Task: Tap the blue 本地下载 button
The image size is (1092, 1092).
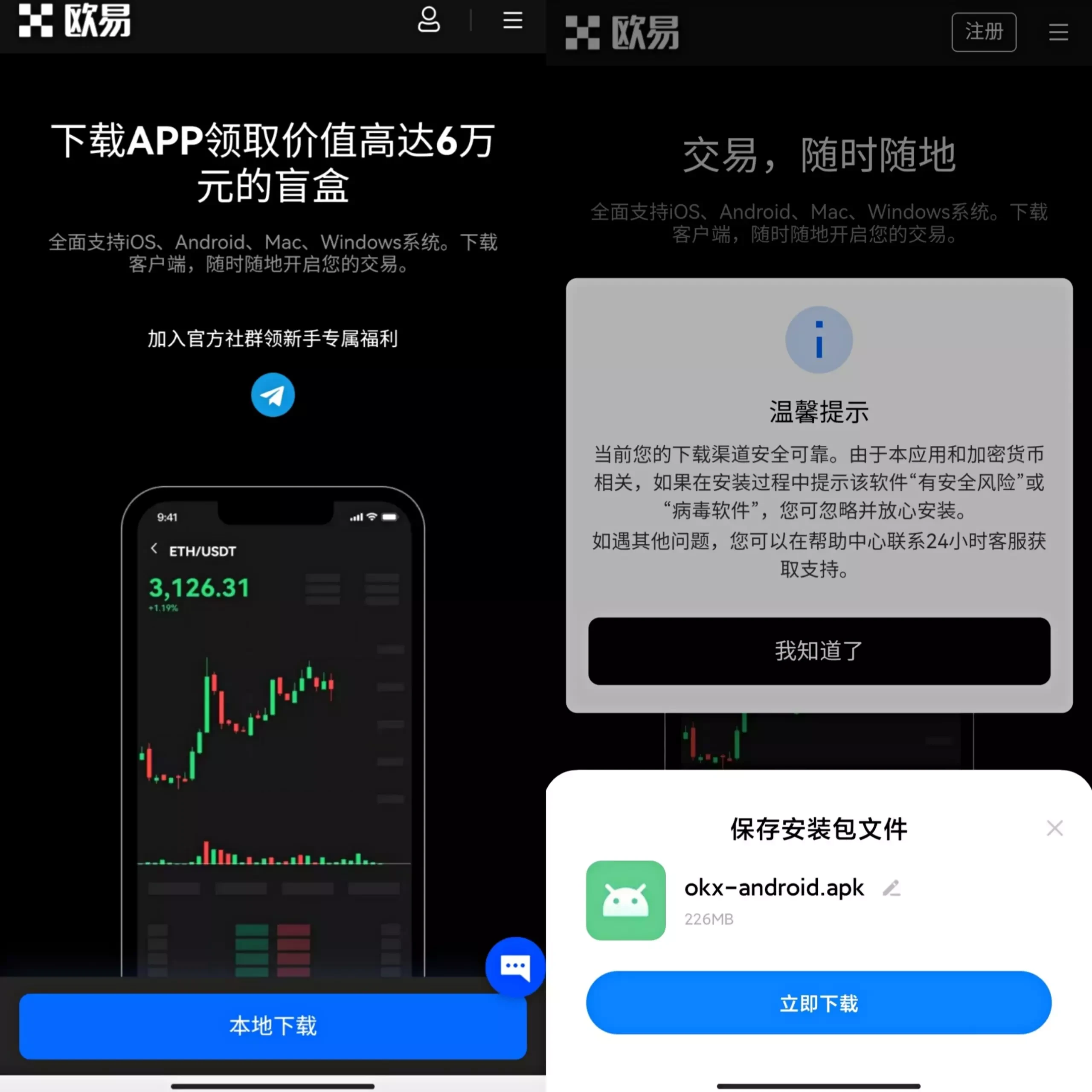Action: (x=273, y=1025)
